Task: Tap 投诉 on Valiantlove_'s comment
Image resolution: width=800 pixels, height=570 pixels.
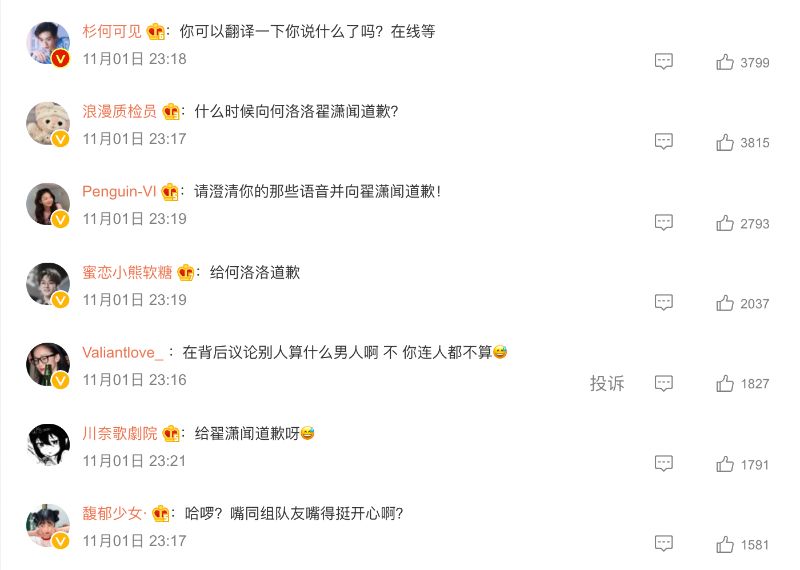Action: pos(607,383)
